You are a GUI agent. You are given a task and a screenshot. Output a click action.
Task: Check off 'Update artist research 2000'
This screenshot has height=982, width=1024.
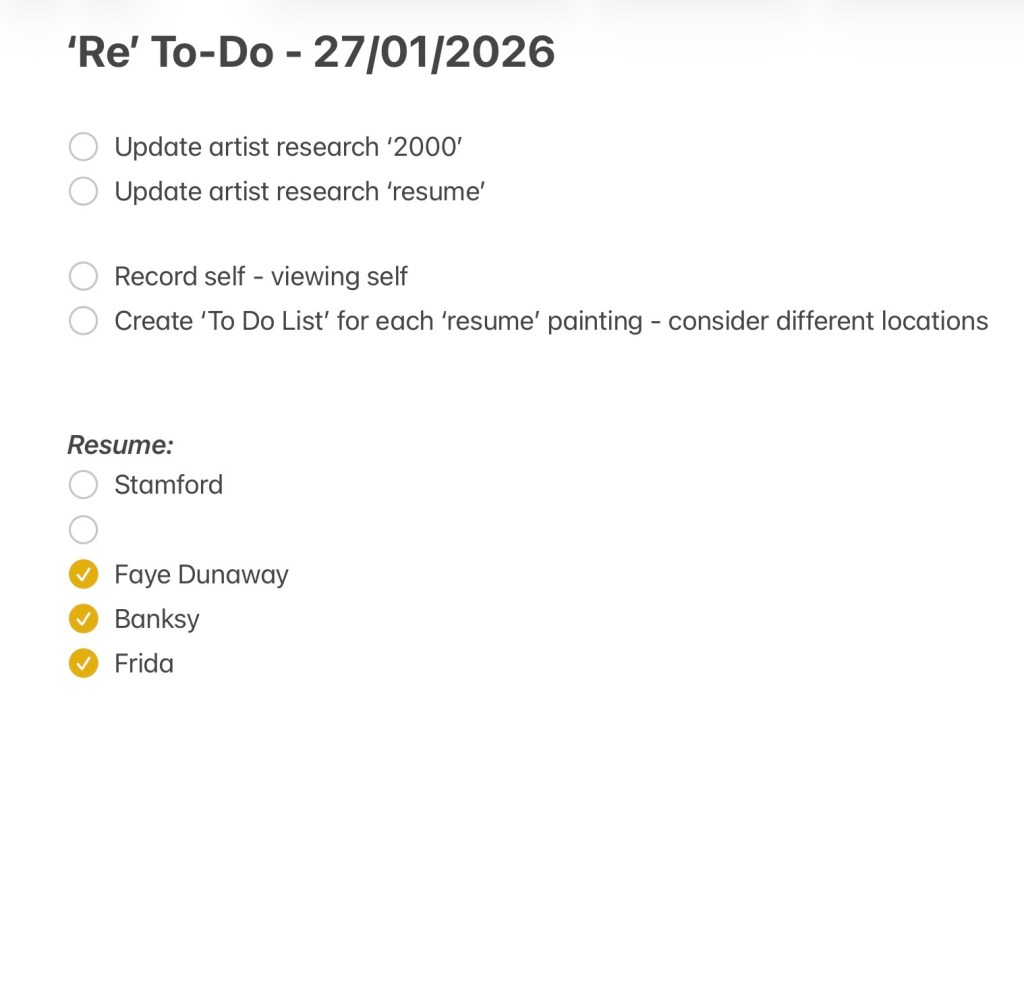click(83, 147)
